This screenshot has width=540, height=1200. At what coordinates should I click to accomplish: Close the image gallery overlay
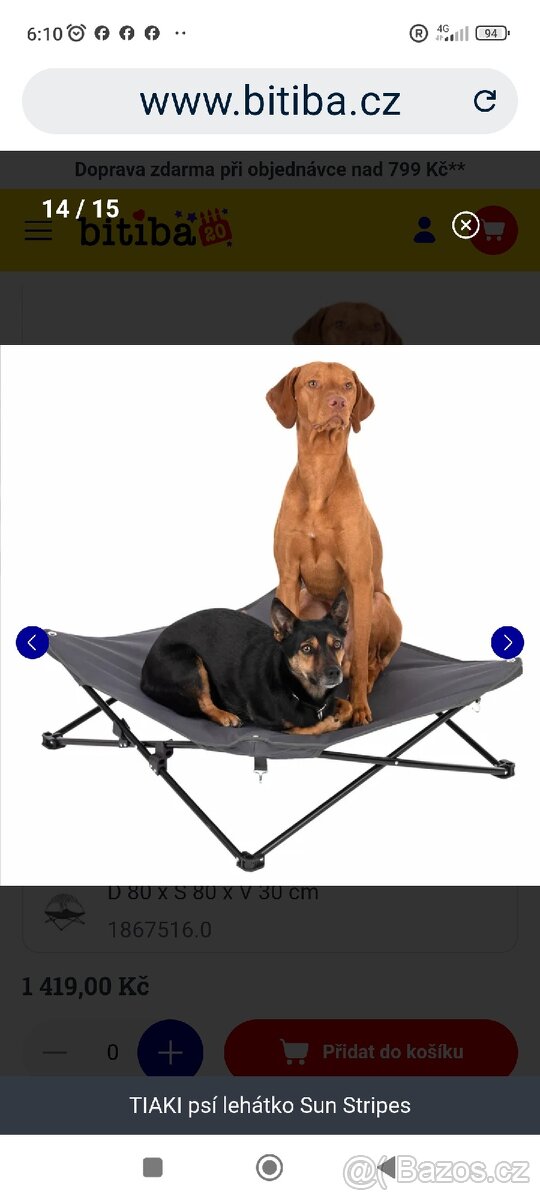point(466,225)
